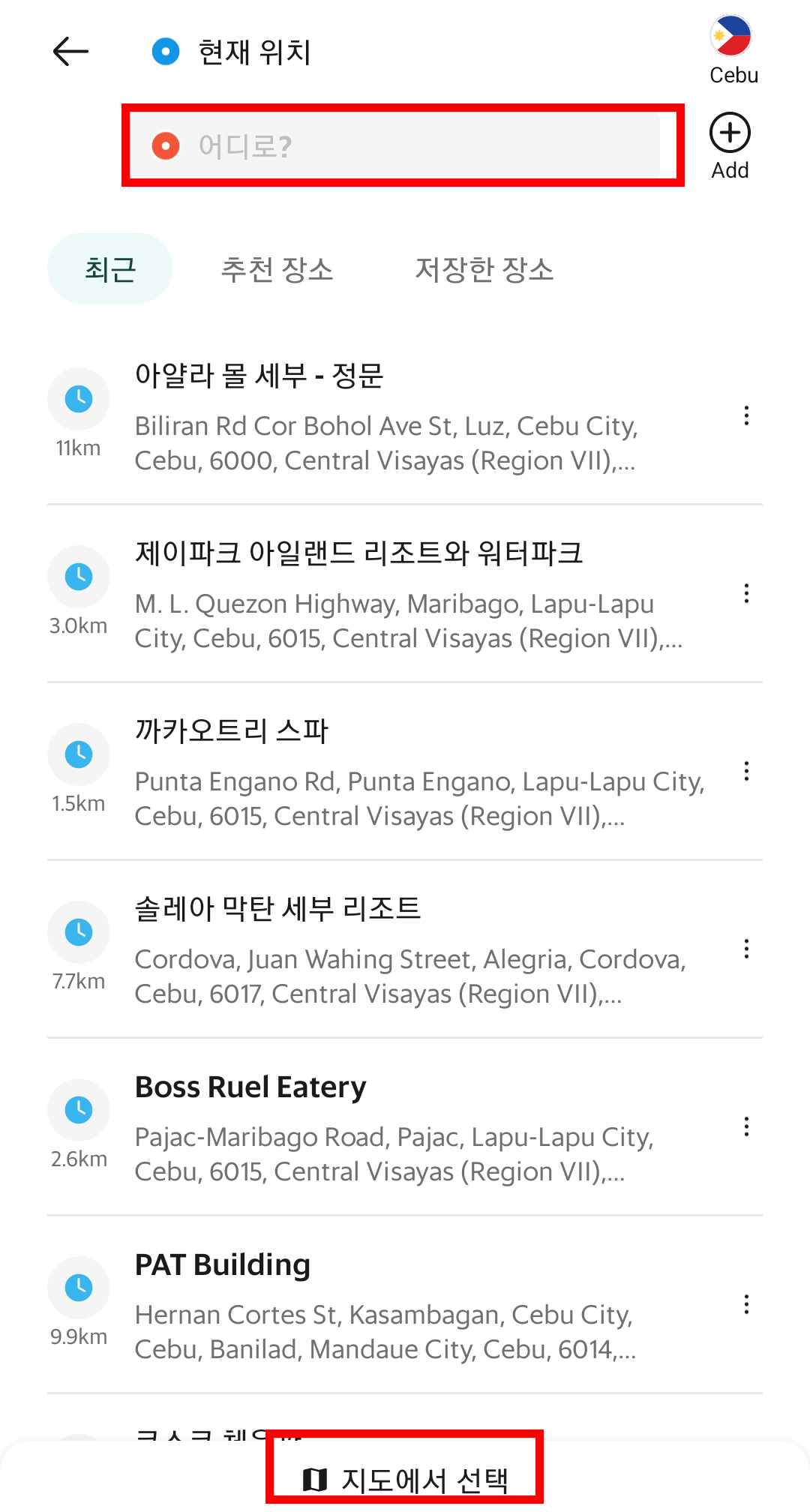
Task: Open the Cebu region selector
Action: pos(733,51)
